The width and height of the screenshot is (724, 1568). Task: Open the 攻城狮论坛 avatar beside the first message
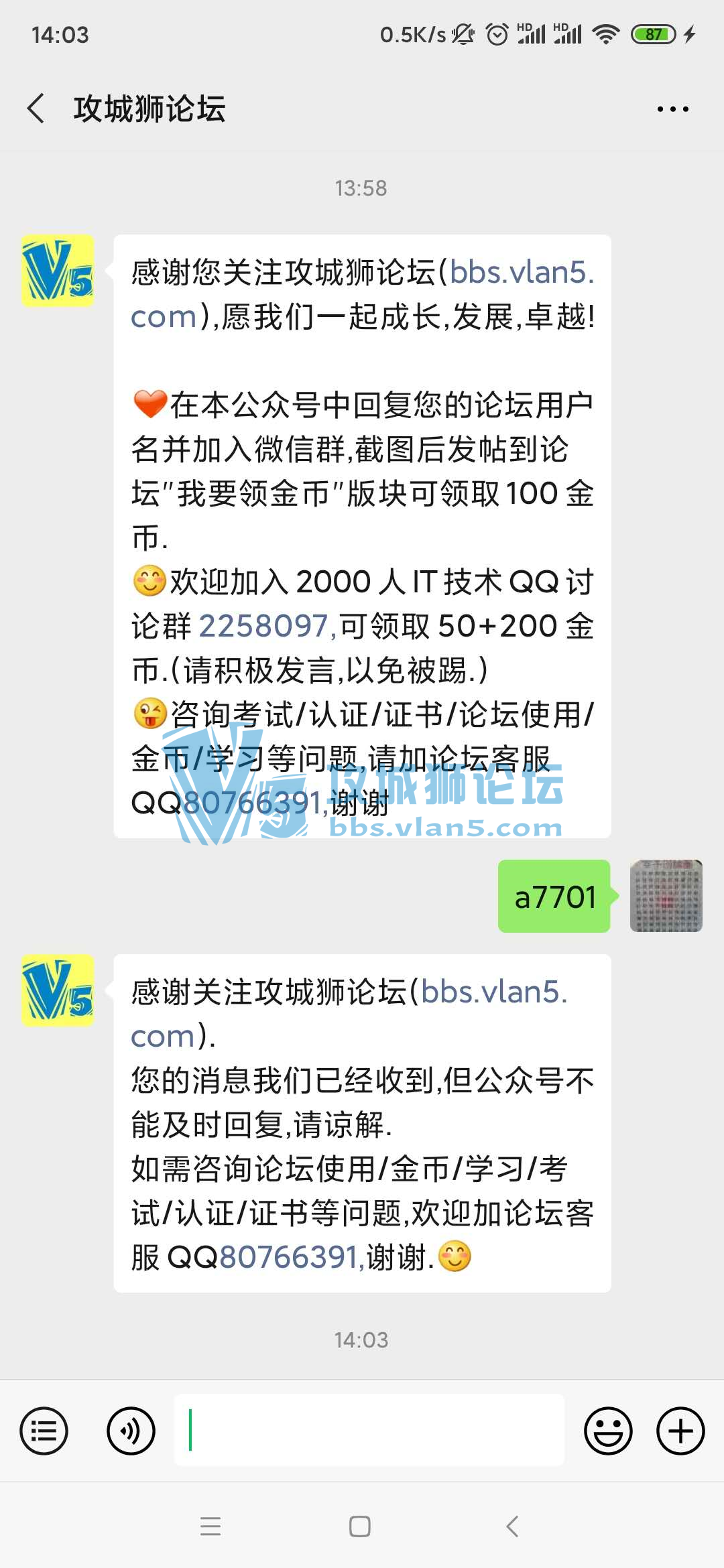click(58, 271)
